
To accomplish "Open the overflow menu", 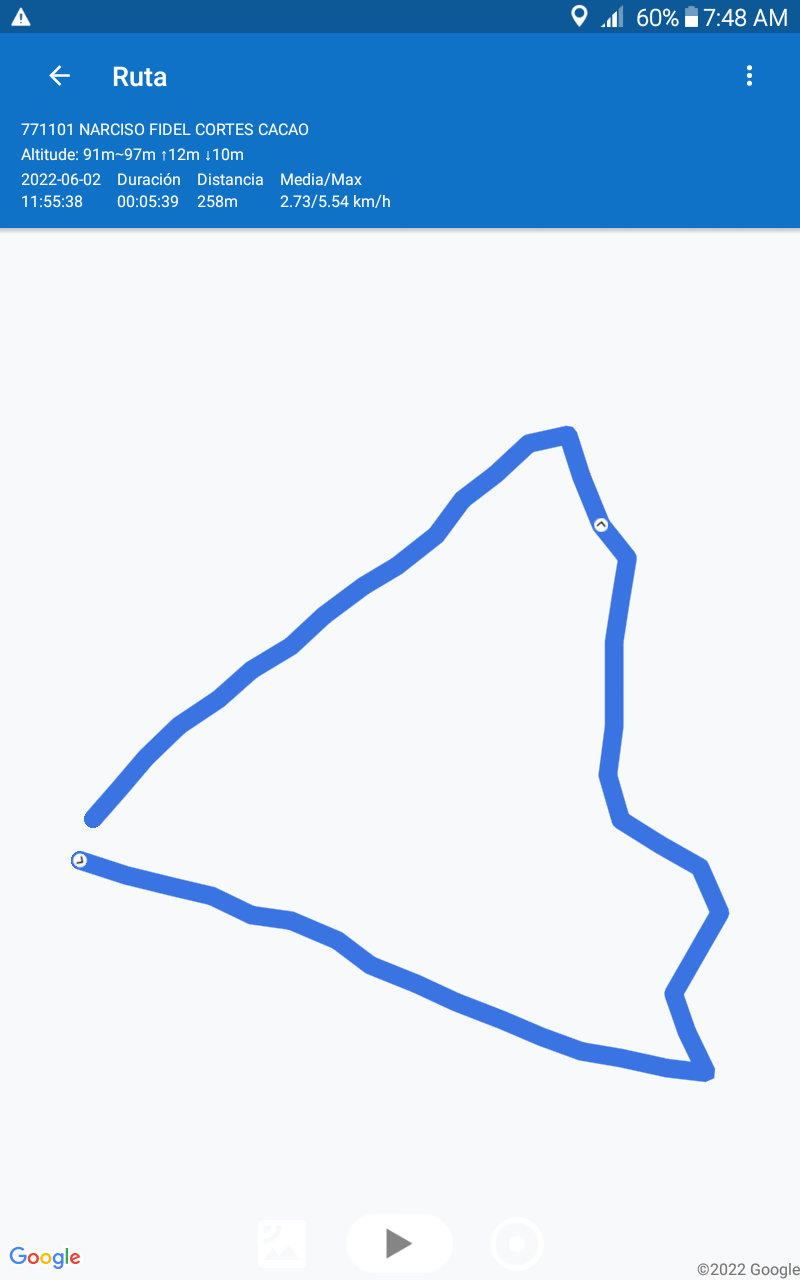I will pos(749,76).
